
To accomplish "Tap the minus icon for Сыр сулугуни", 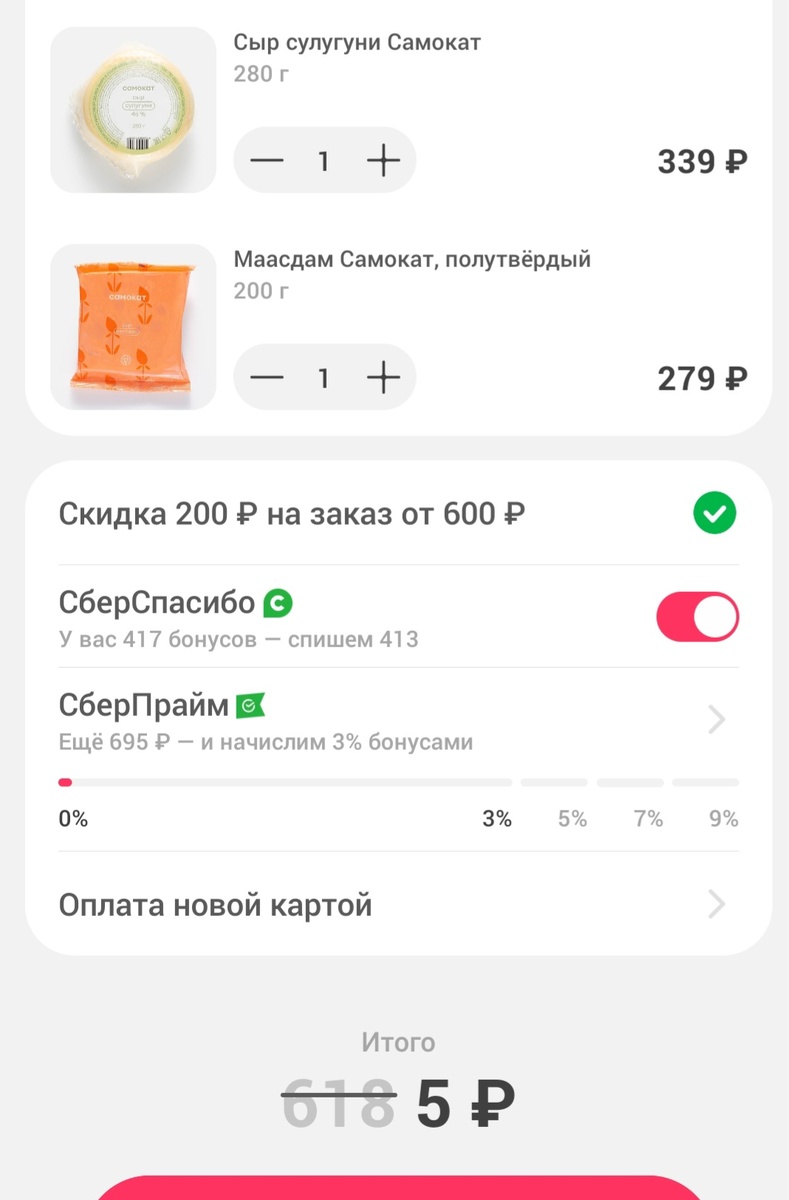I will coord(267,160).
